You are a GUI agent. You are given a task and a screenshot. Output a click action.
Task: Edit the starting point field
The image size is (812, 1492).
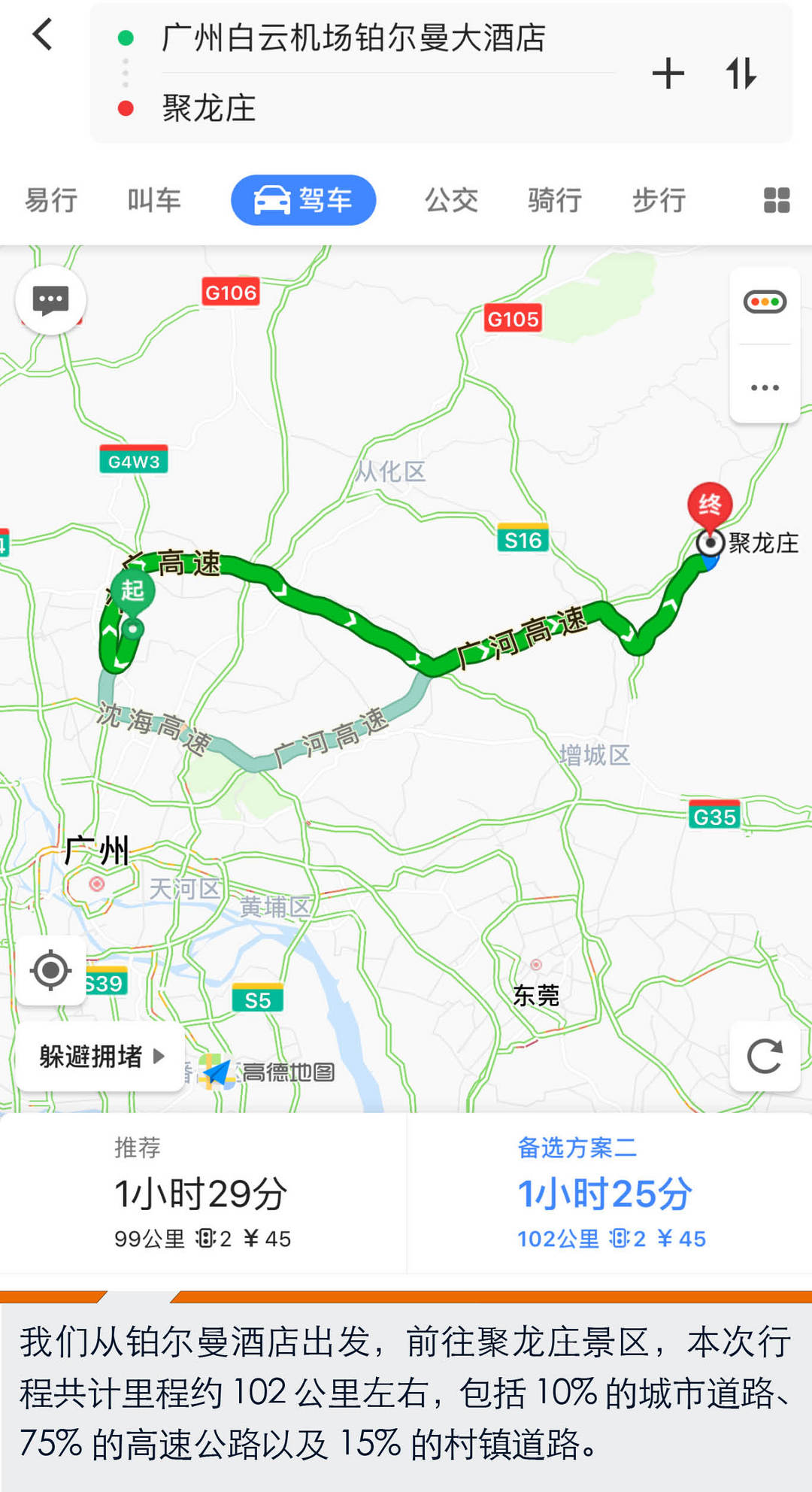tap(353, 38)
